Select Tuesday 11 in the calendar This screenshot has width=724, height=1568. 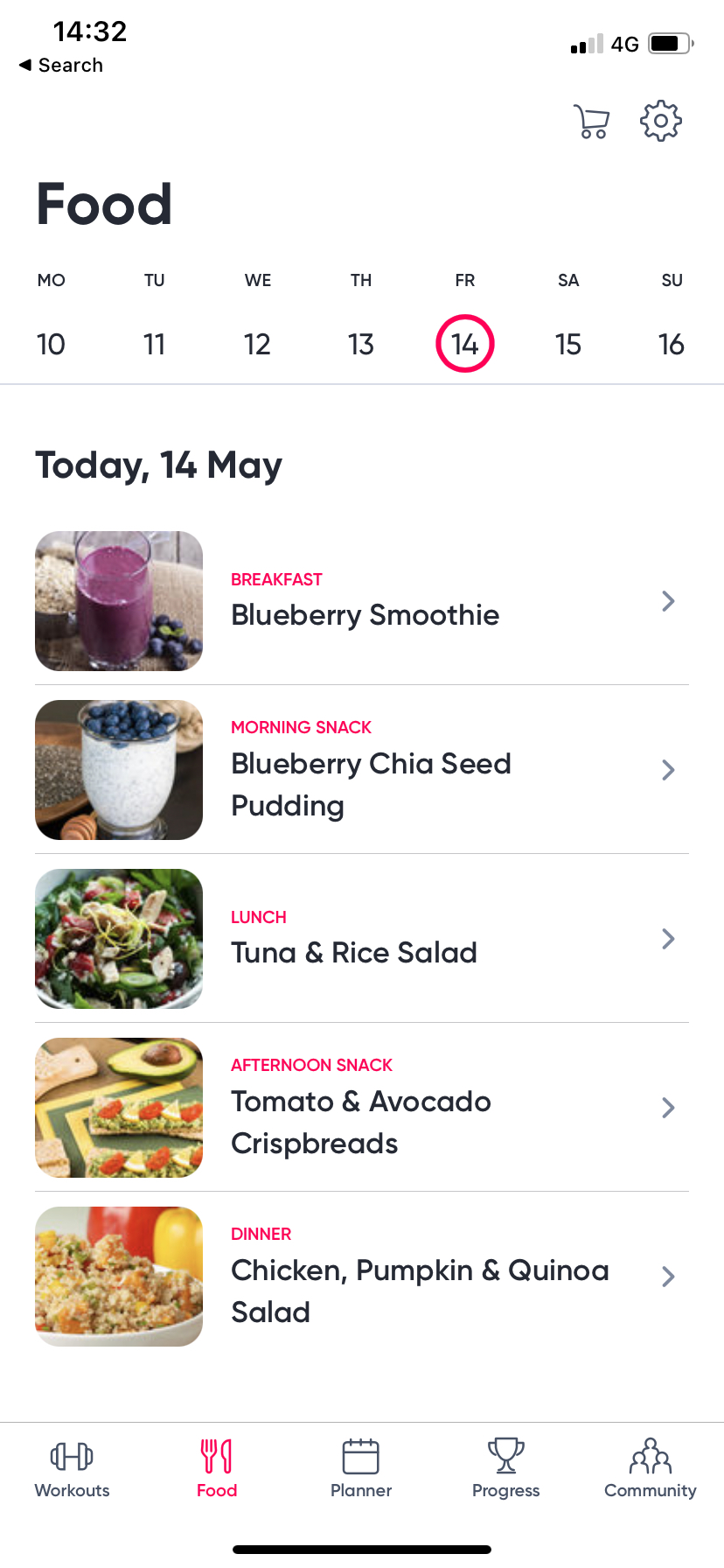(155, 344)
